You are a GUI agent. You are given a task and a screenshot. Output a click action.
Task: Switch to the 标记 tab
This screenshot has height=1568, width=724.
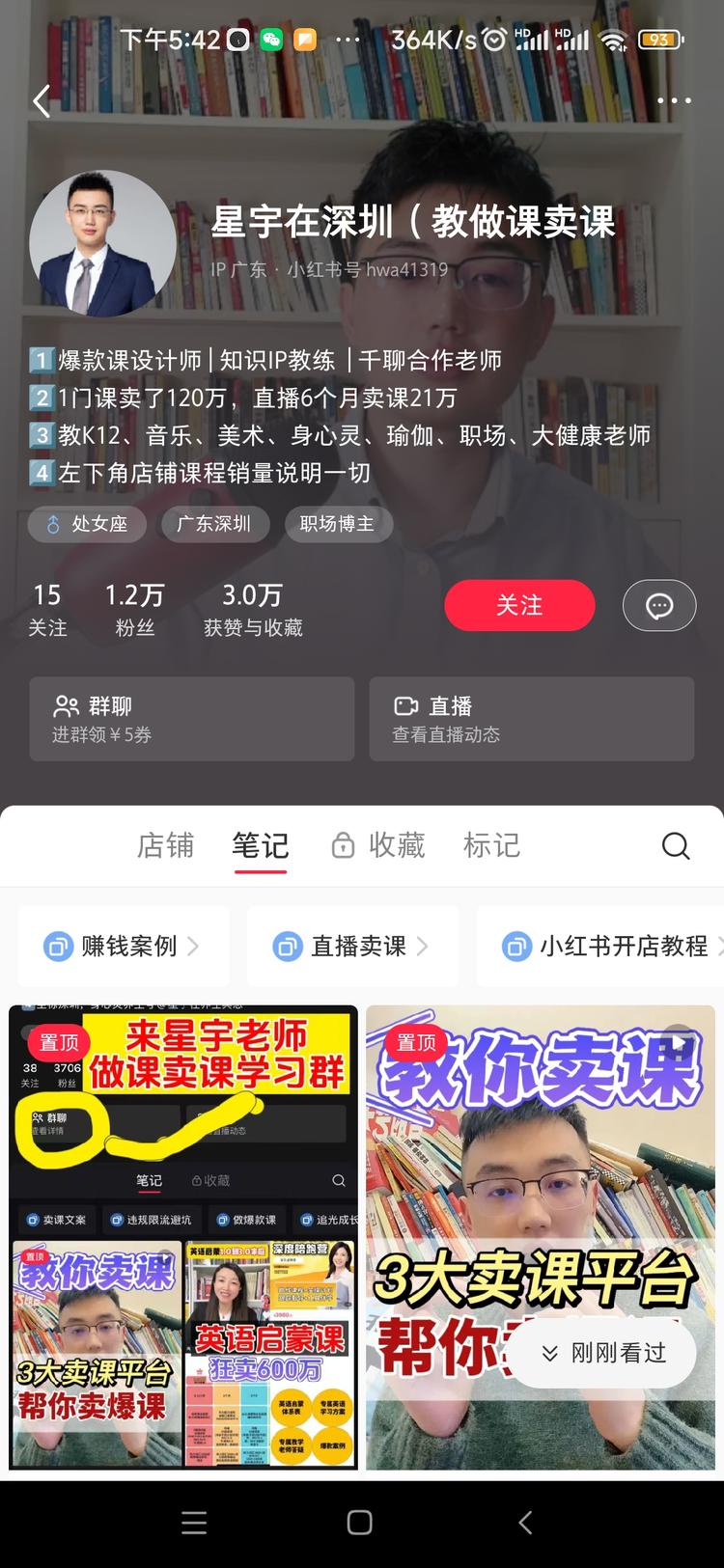tap(492, 845)
